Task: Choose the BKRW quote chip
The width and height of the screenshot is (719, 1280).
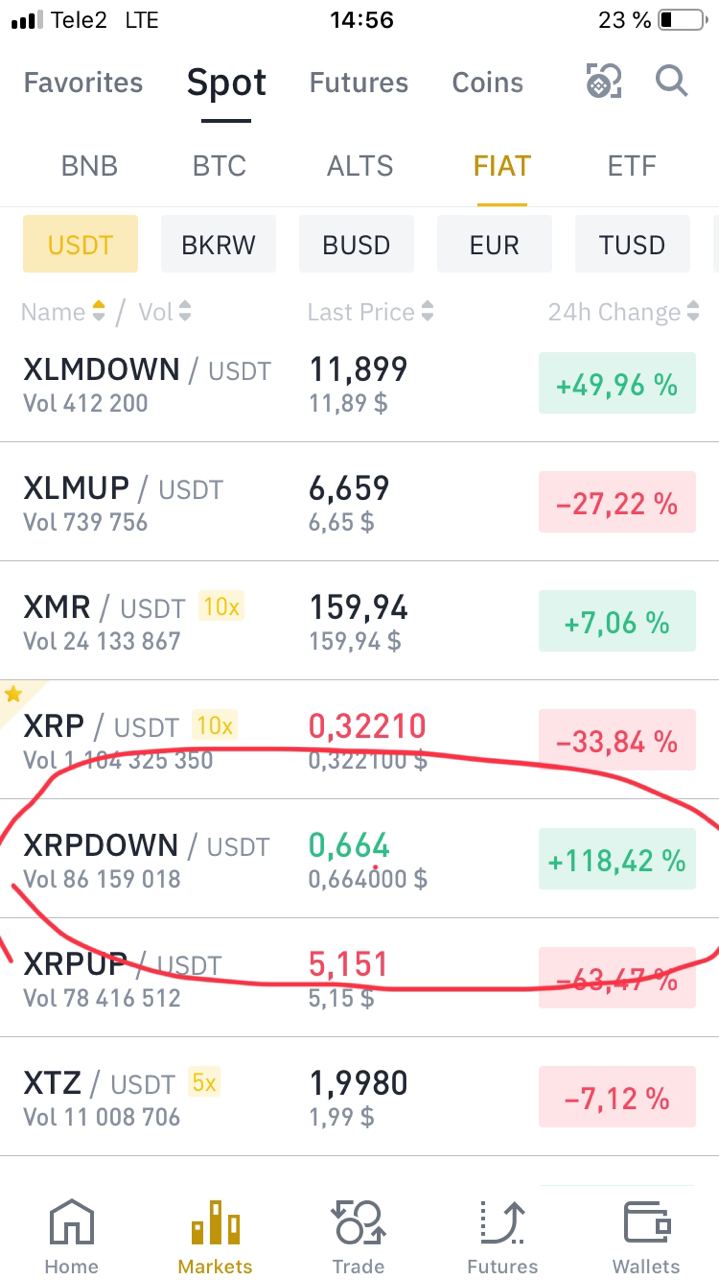Action: [218, 244]
